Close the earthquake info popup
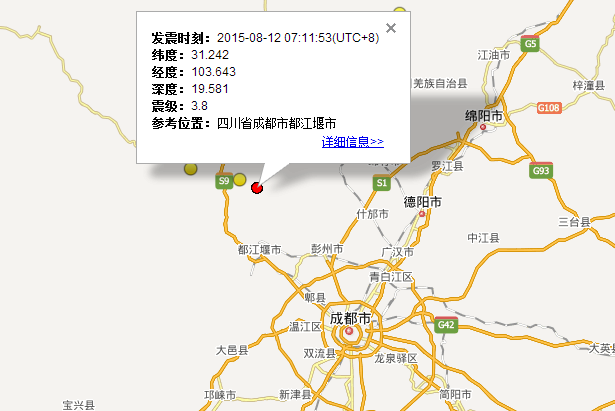This screenshot has height=411, width=615. coord(391,28)
